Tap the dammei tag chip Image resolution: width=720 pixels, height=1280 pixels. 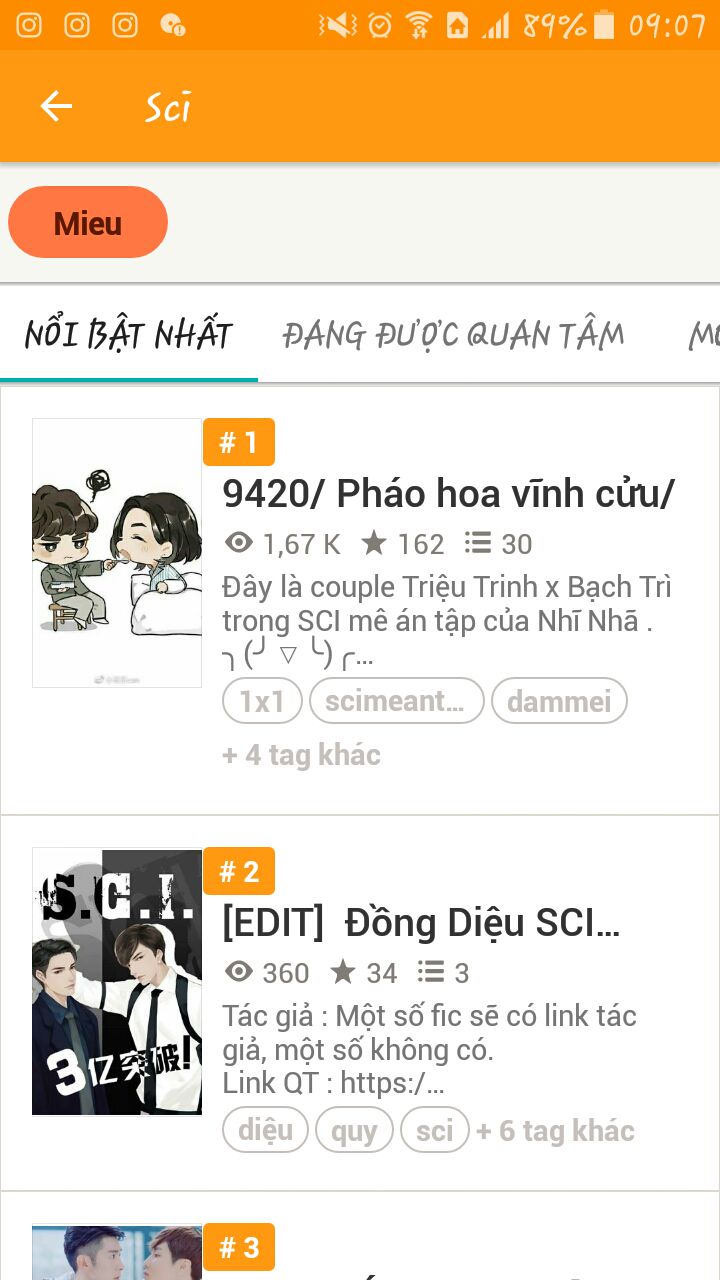pos(559,701)
